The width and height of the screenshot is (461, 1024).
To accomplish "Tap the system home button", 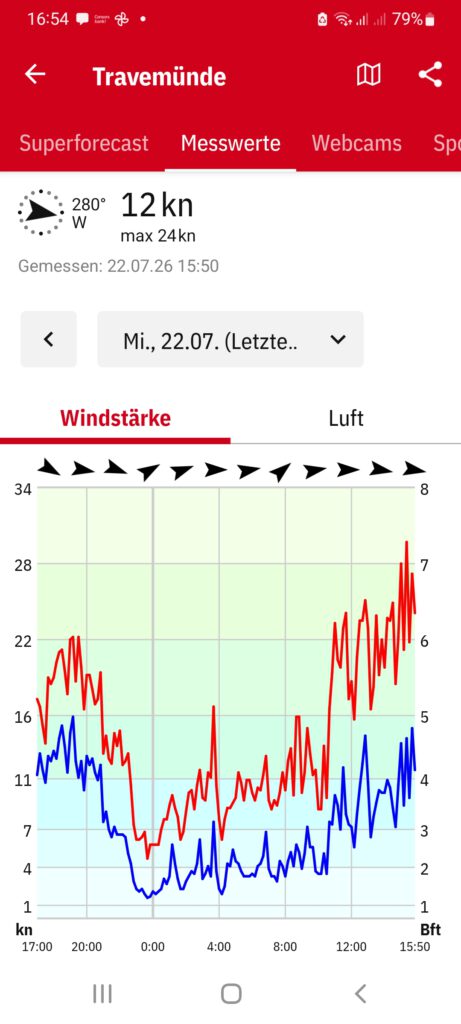I will click(231, 993).
